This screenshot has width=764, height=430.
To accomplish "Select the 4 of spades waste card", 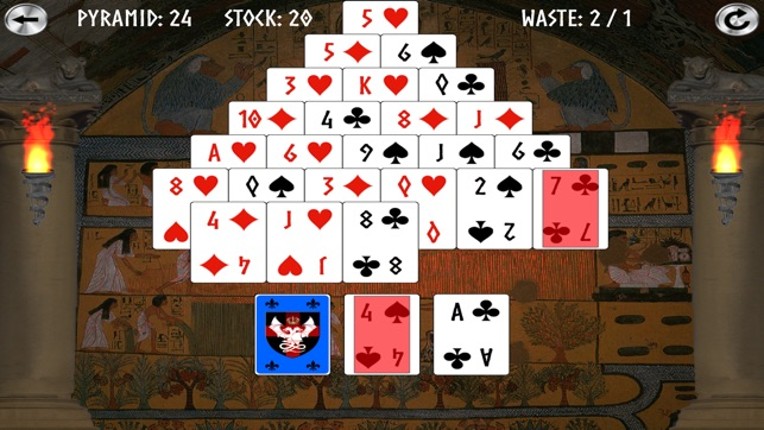I will (x=381, y=334).
